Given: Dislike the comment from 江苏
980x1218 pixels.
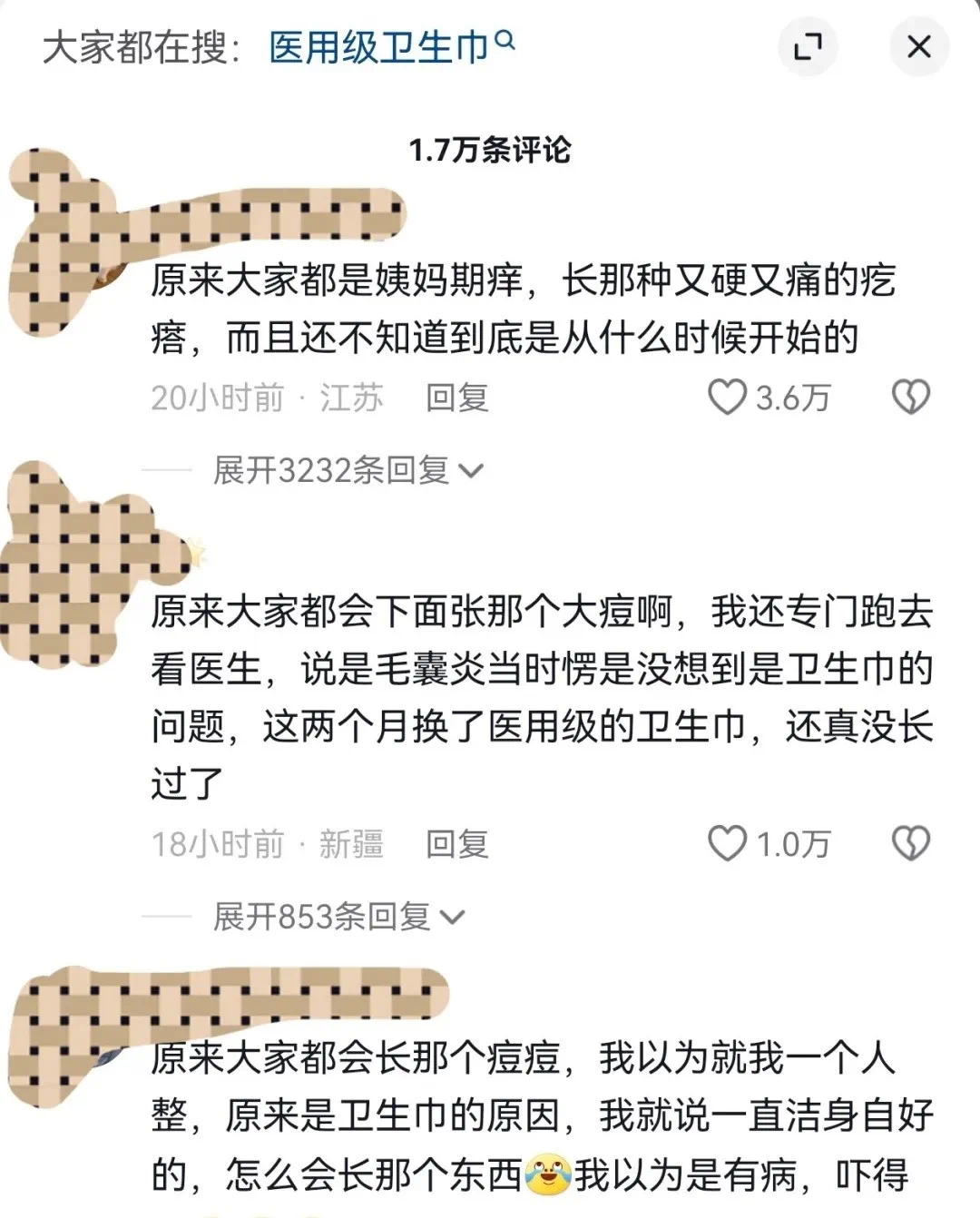Looking at the screenshot, I should coord(910,398).
